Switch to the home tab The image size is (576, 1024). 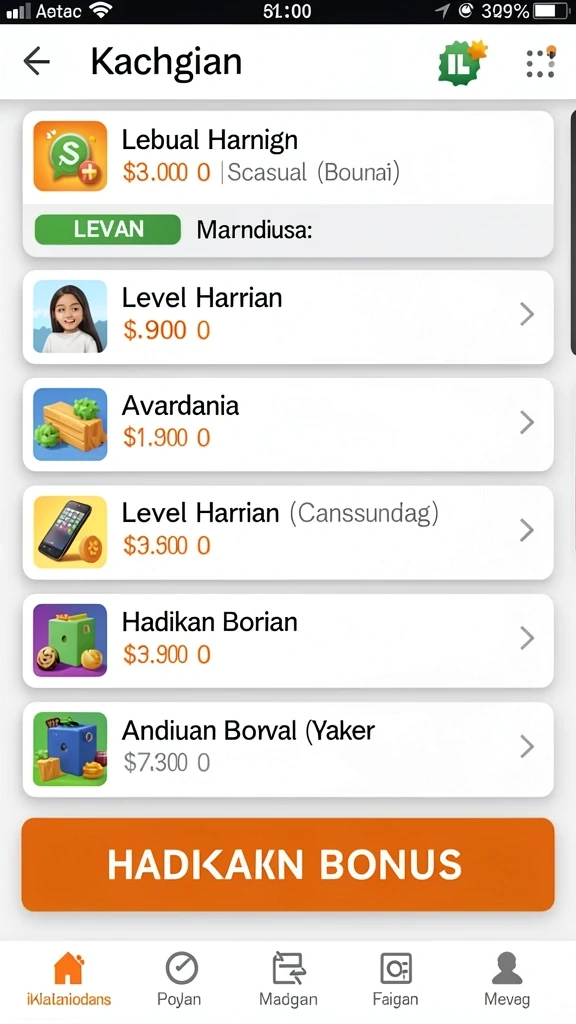(x=69, y=979)
